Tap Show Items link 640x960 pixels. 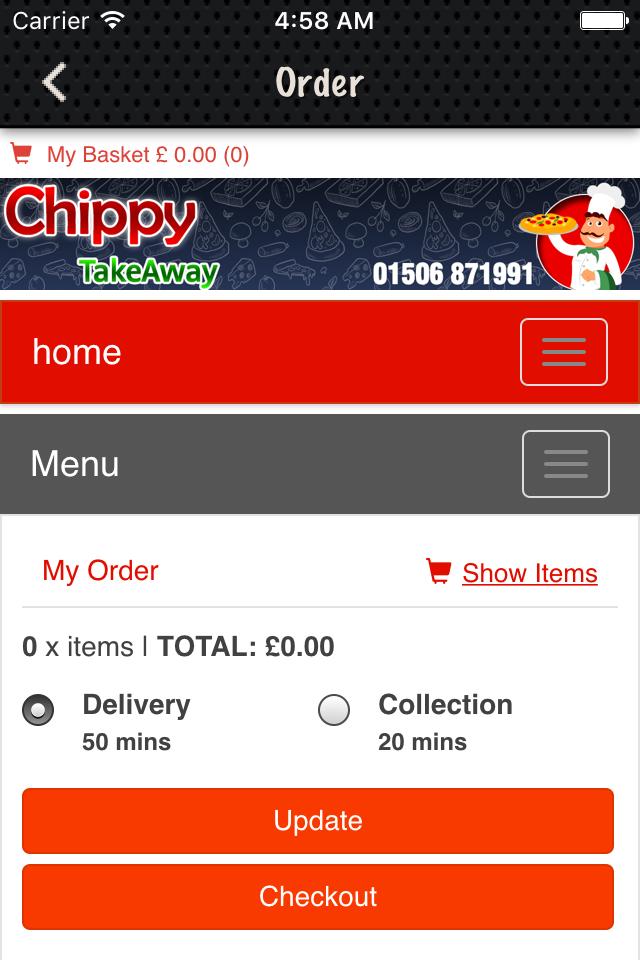(x=529, y=573)
